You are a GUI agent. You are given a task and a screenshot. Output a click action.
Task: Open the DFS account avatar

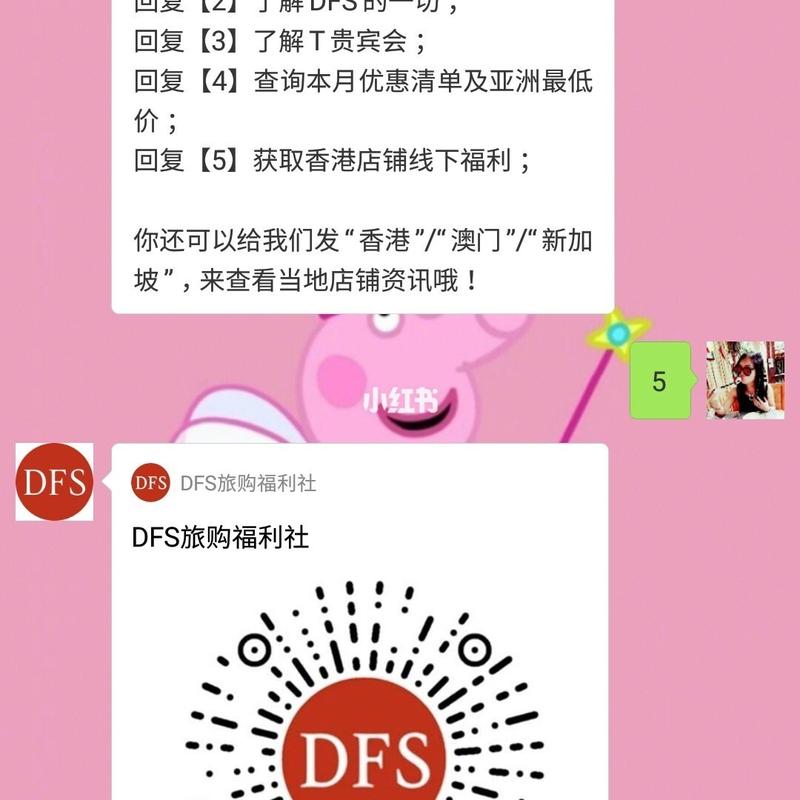click(x=54, y=483)
